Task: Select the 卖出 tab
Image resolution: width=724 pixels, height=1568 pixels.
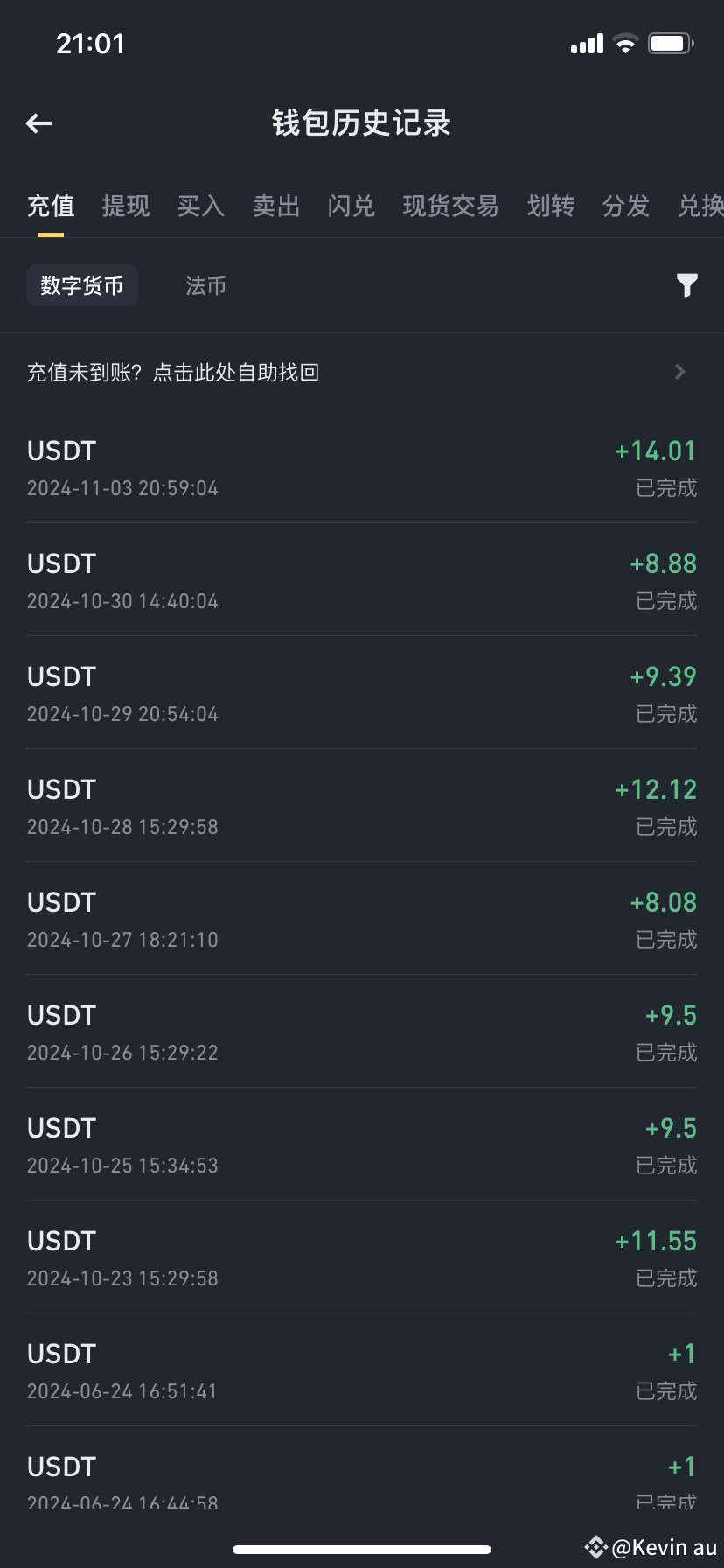Action: [276, 206]
